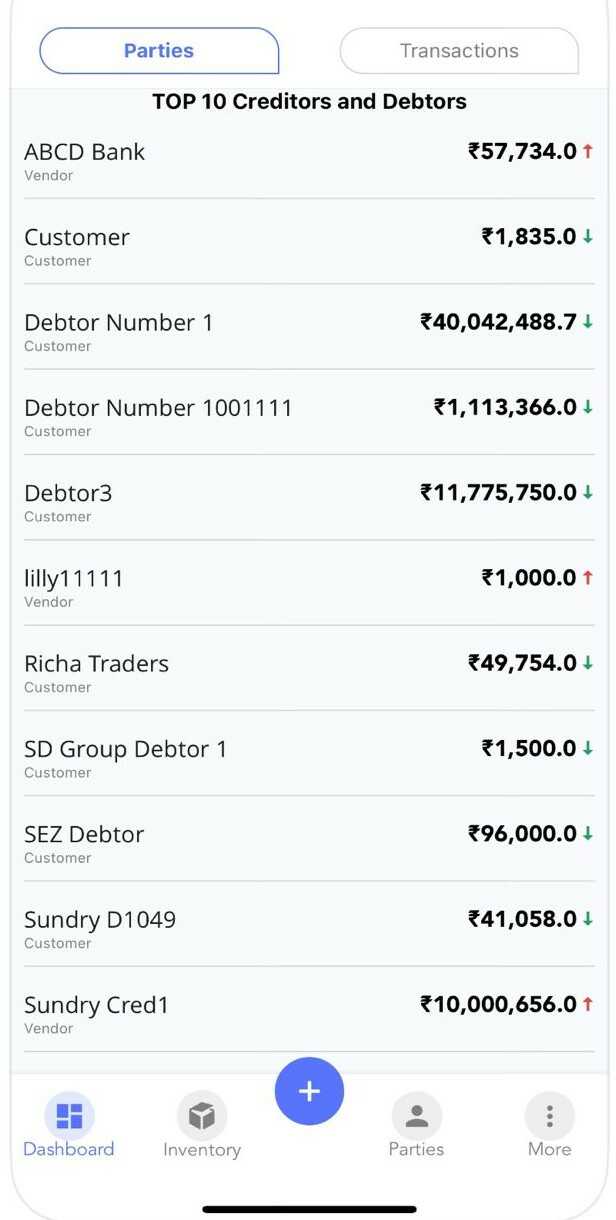The image size is (616, 1220).
Task: Open the SEZ Debtor row
Action: pyautogui.click(x=308, y=843)
